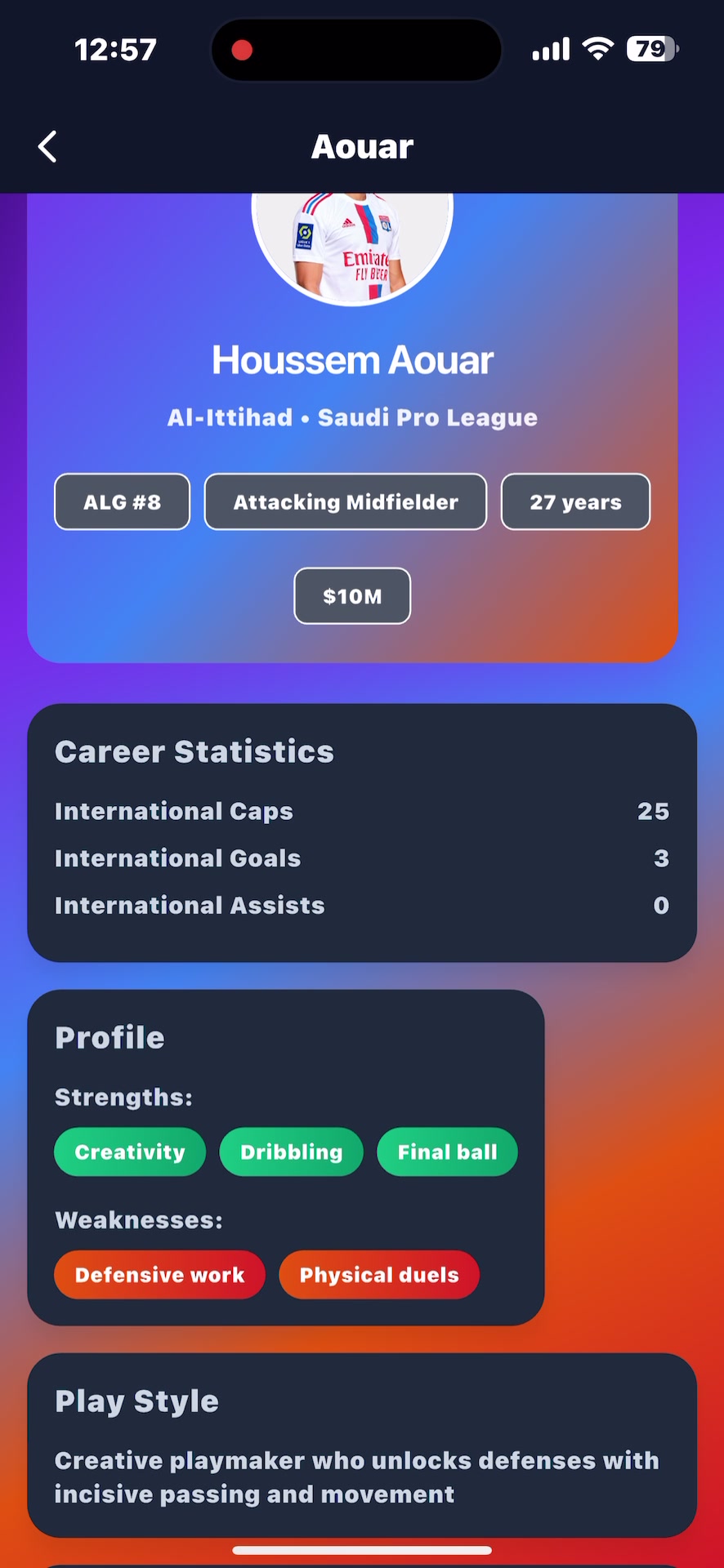Tap the International Caps stat row
The width and height of the screenshot is (724, 1568).
[x=362, y=811]
